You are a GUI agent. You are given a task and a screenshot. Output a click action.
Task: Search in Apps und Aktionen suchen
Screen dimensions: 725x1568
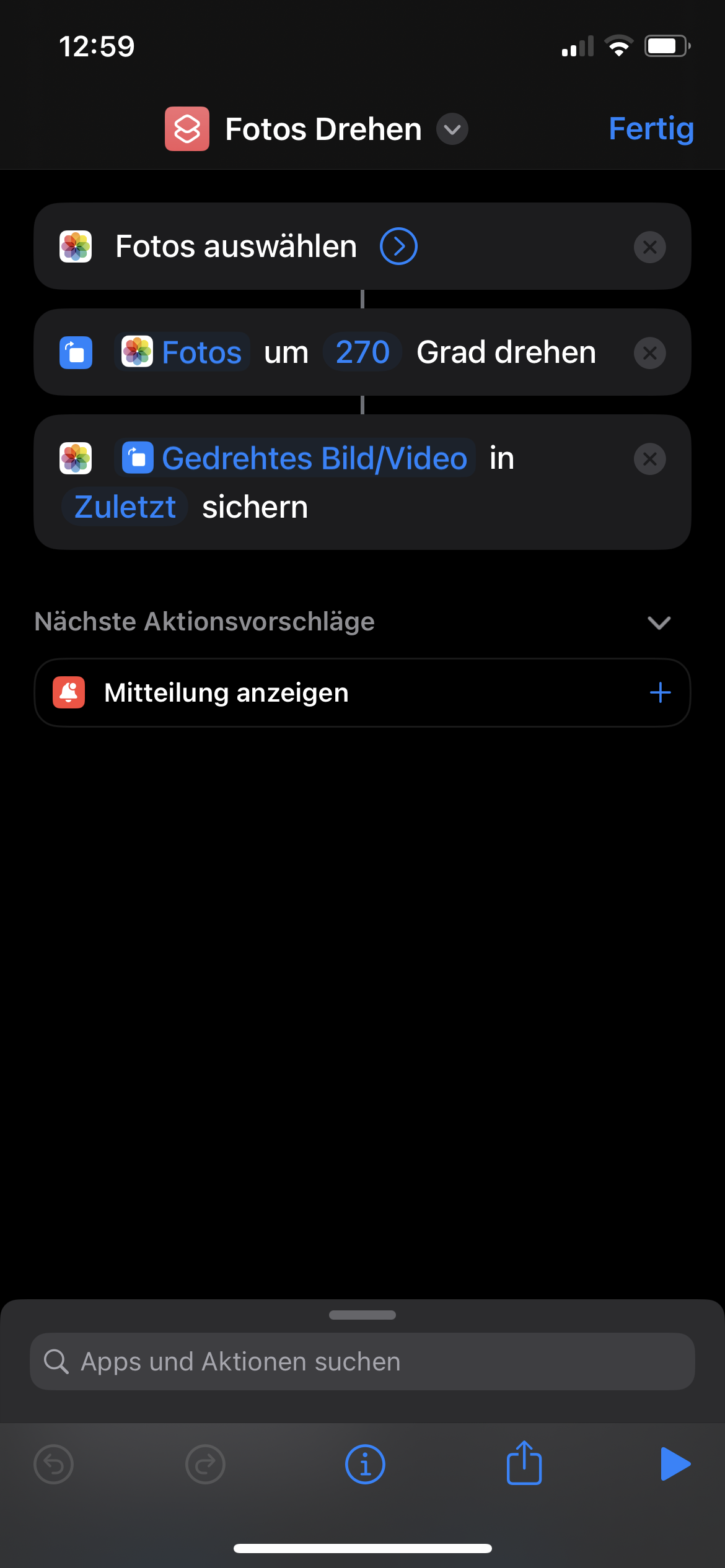[x=362, y=1361]
